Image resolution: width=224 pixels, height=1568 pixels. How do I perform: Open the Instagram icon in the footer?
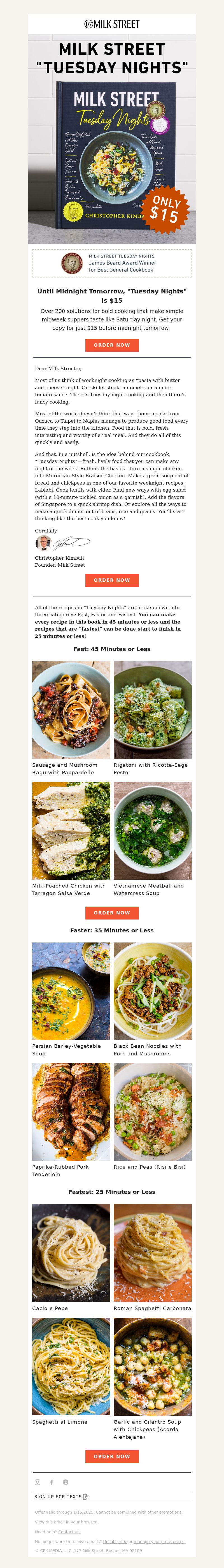click(38, 1482)
